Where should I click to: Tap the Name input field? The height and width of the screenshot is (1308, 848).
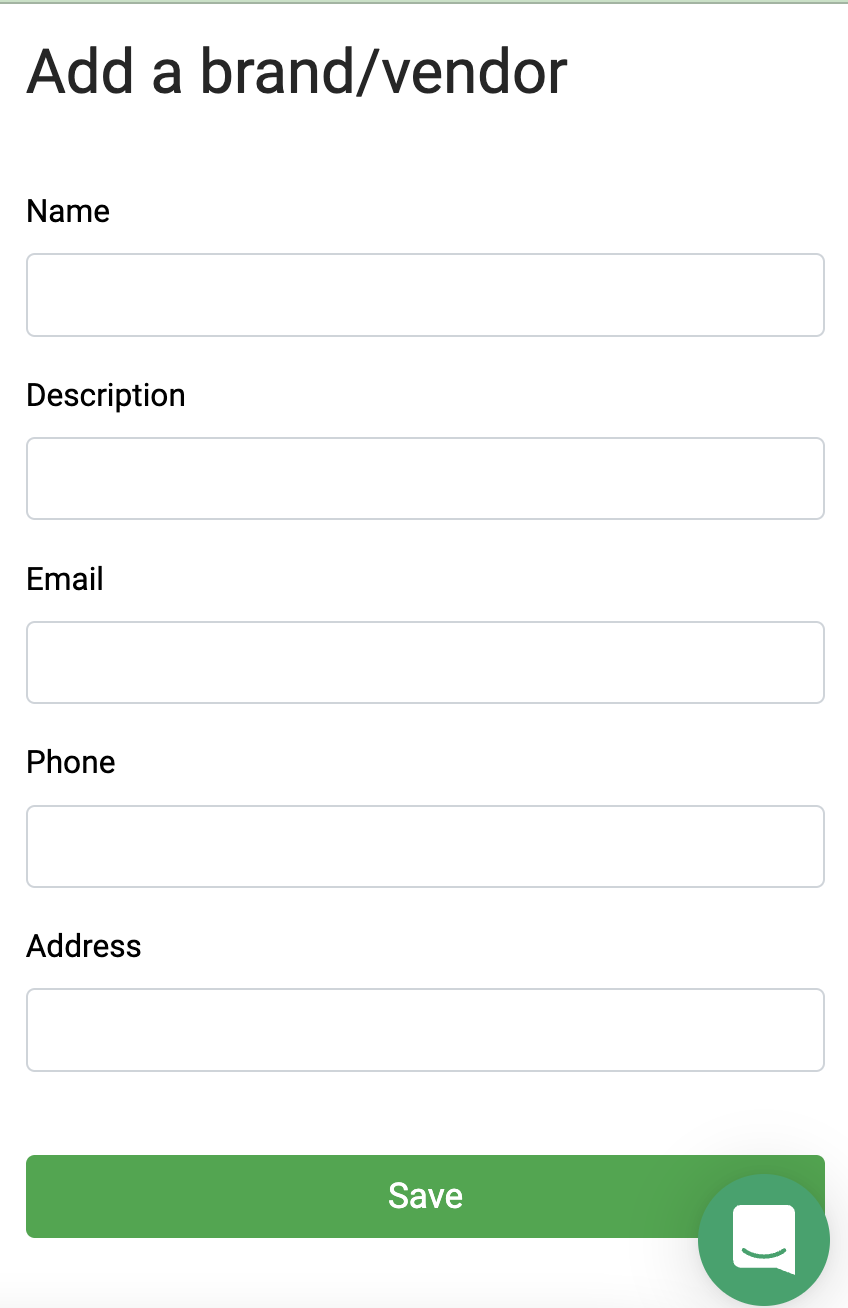point(425,295)
